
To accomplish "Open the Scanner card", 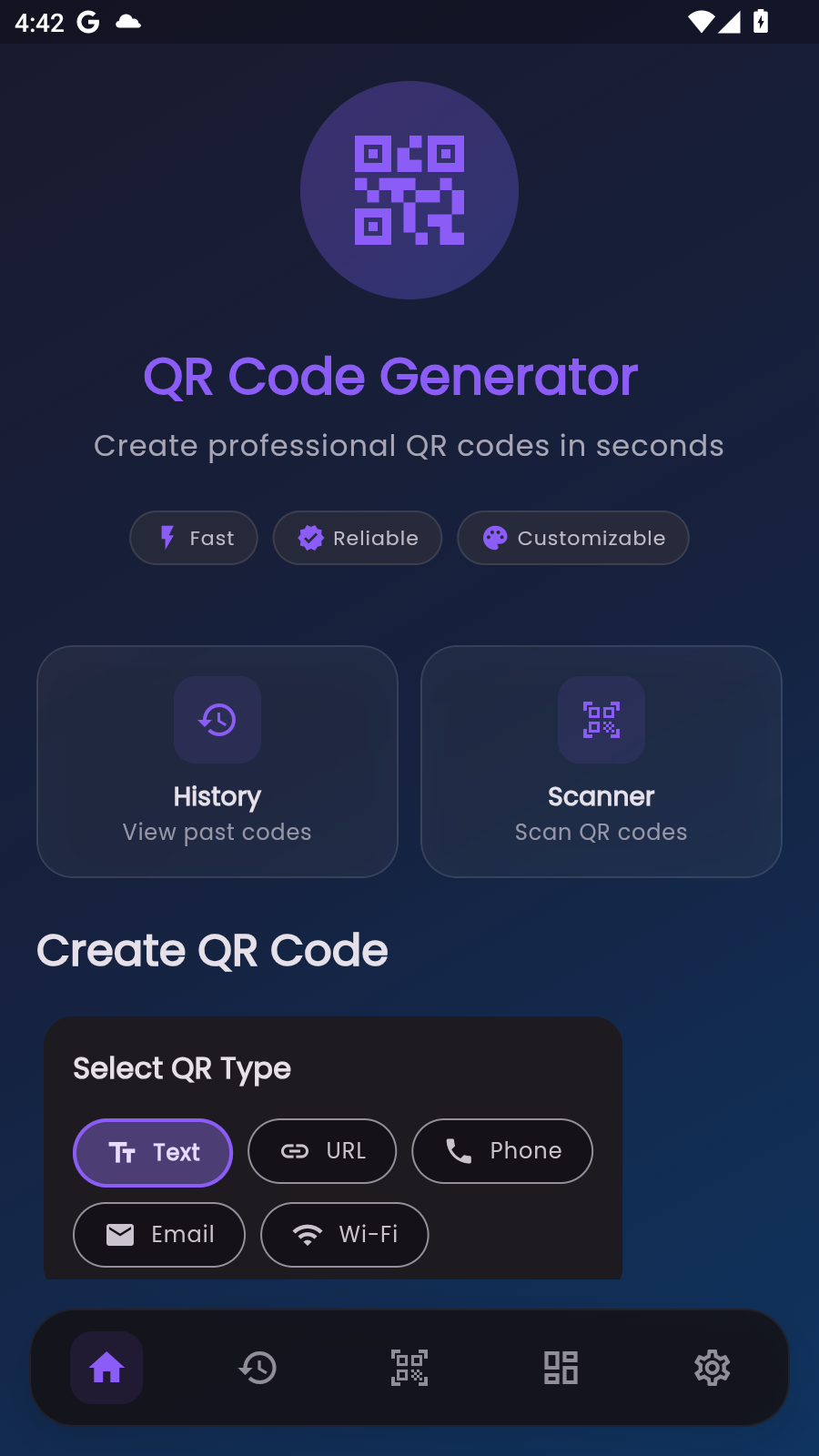I will pyautogui.click(x=602, y=762).
